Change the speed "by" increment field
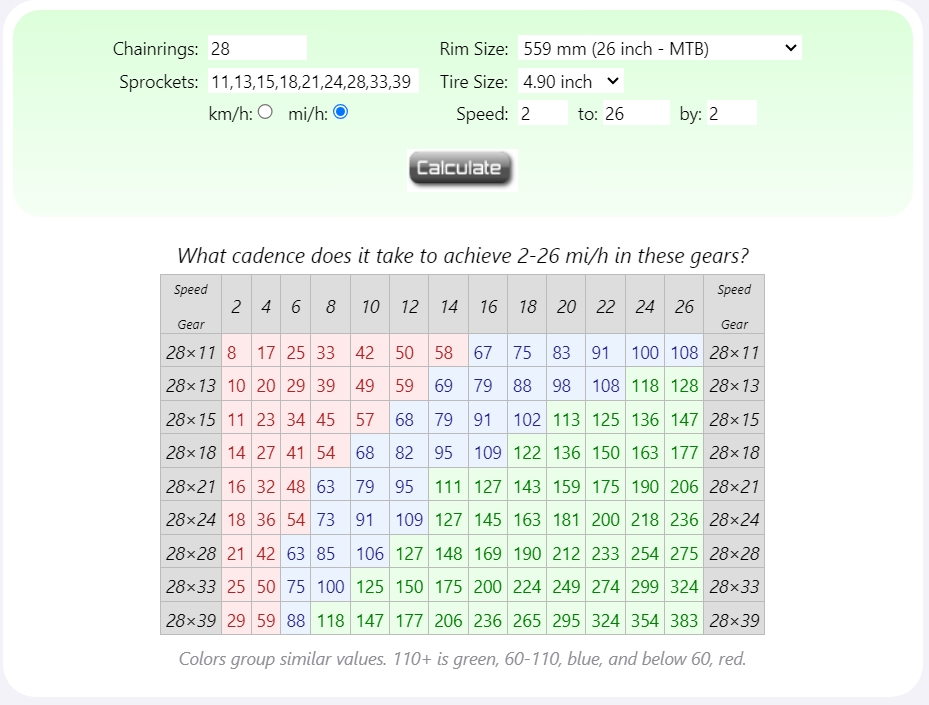This screenshot has height=705, width=929. (x=731, y=114)
